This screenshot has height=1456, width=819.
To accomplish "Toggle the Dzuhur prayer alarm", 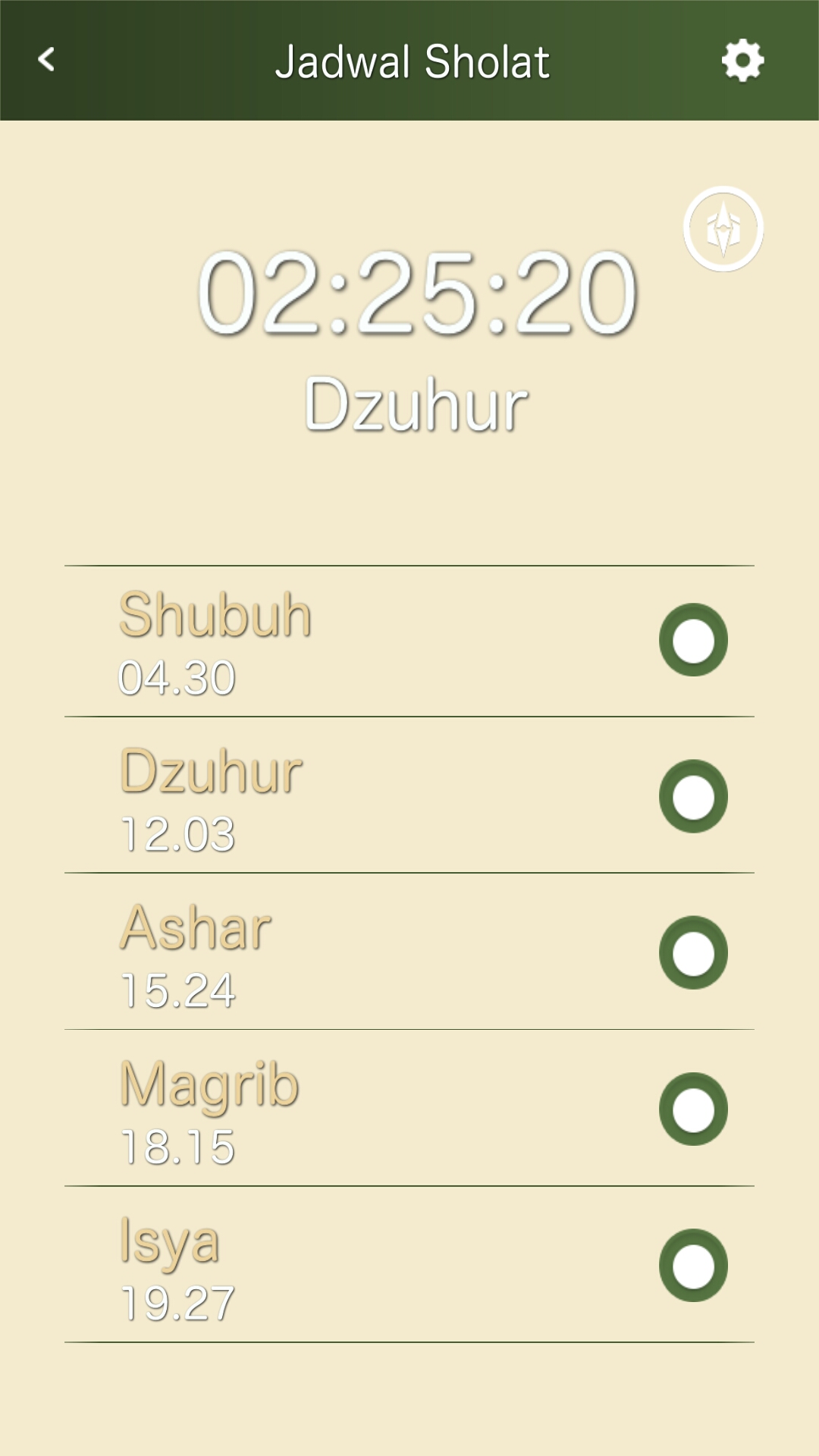I will click(x=693, y=796).
